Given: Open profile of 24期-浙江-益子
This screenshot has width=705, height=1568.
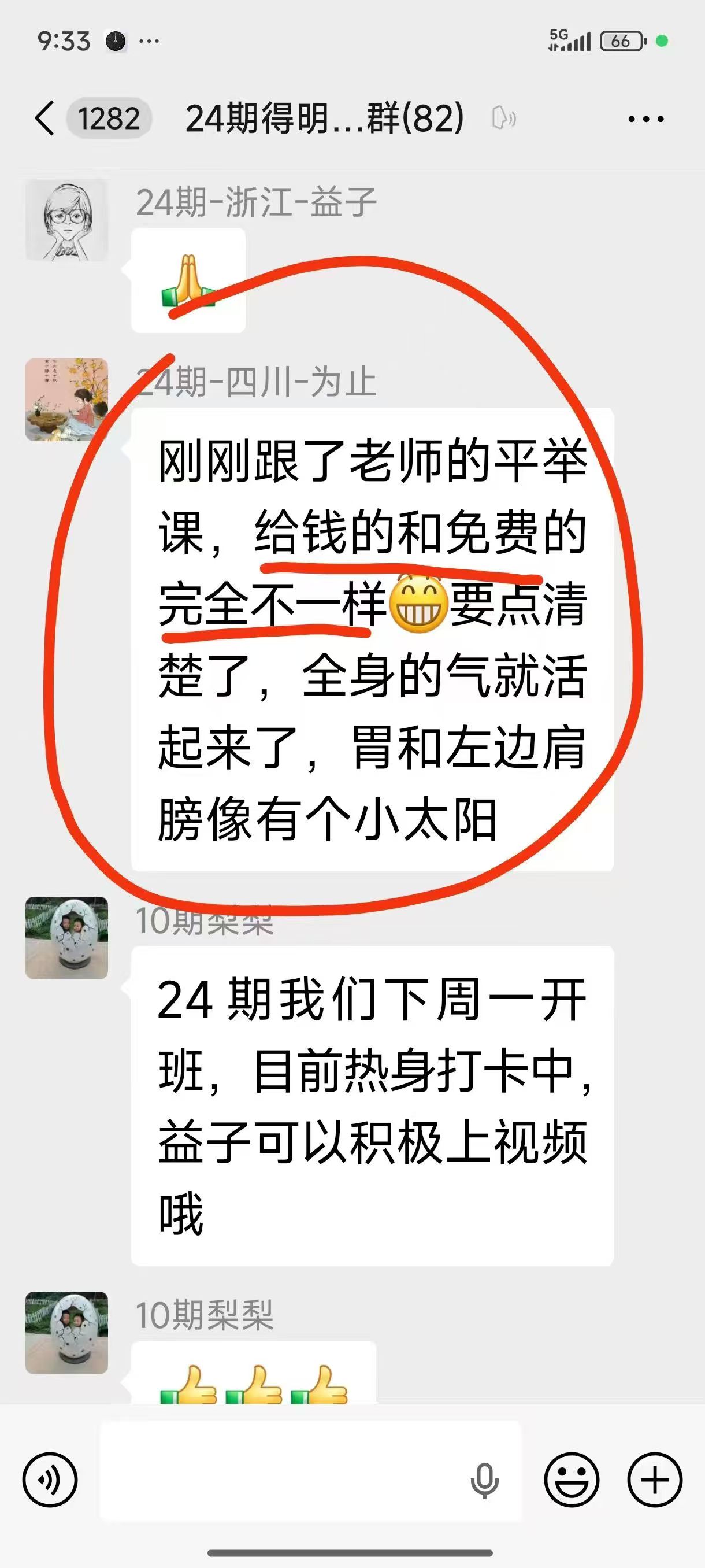Looking at the screenshot, I should tap(67, 220).
